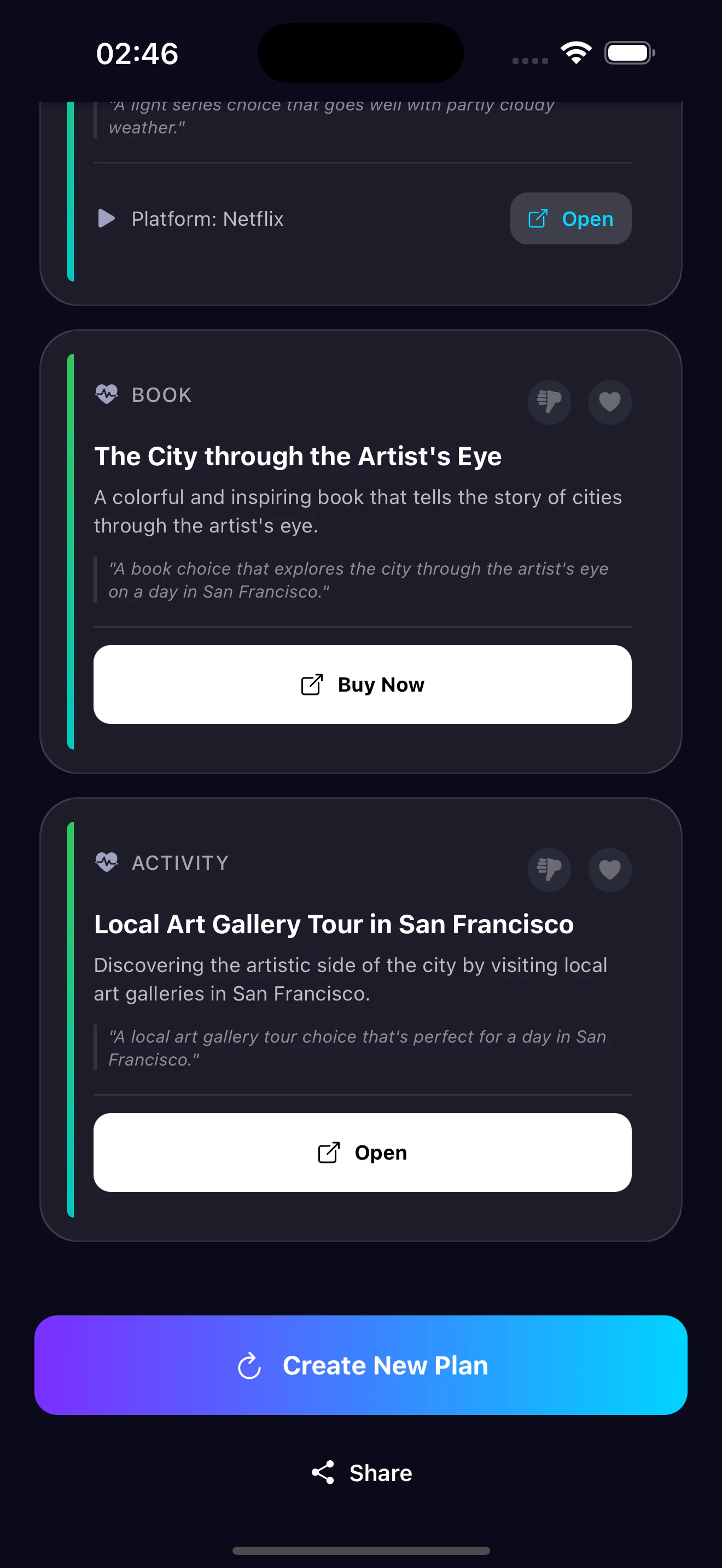Tap Buy Now for the book
This screenshot has width=722, height=1568.
pyautogui.click(x=362, y=684)
